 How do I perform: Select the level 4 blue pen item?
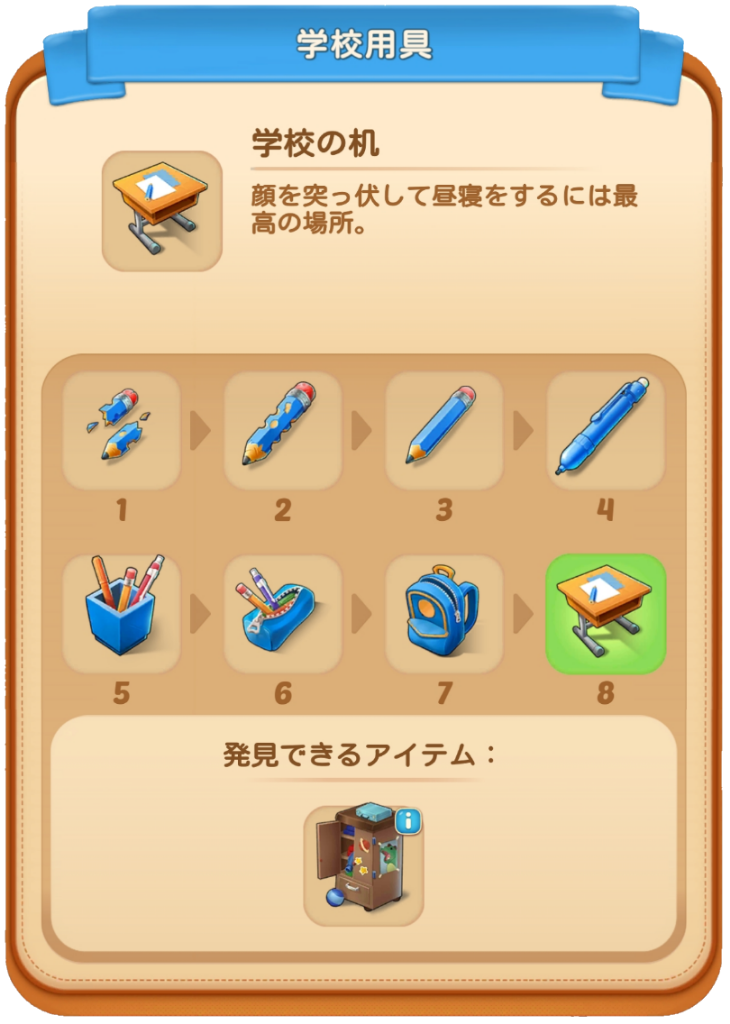pyautogui.click(x=605, y=431)
